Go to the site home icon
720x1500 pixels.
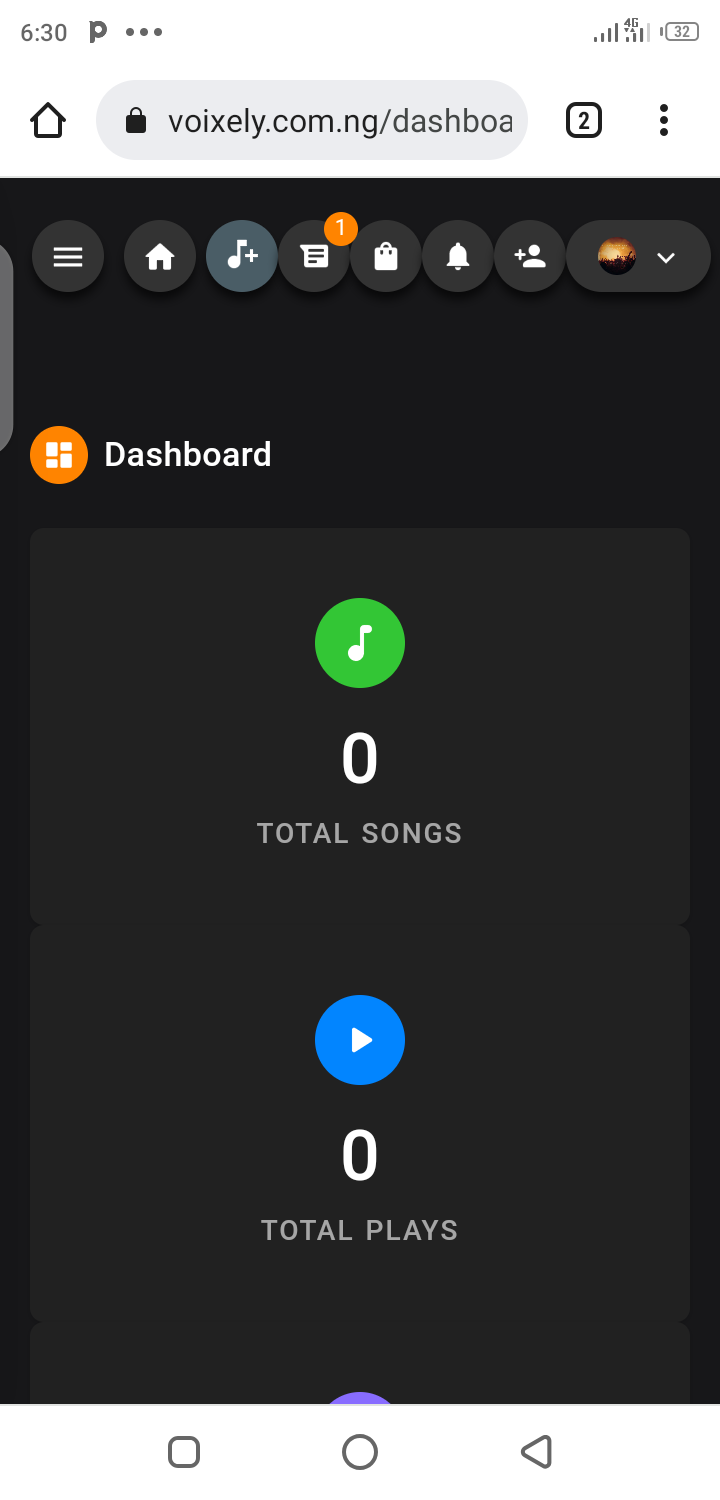click(160, 257)
